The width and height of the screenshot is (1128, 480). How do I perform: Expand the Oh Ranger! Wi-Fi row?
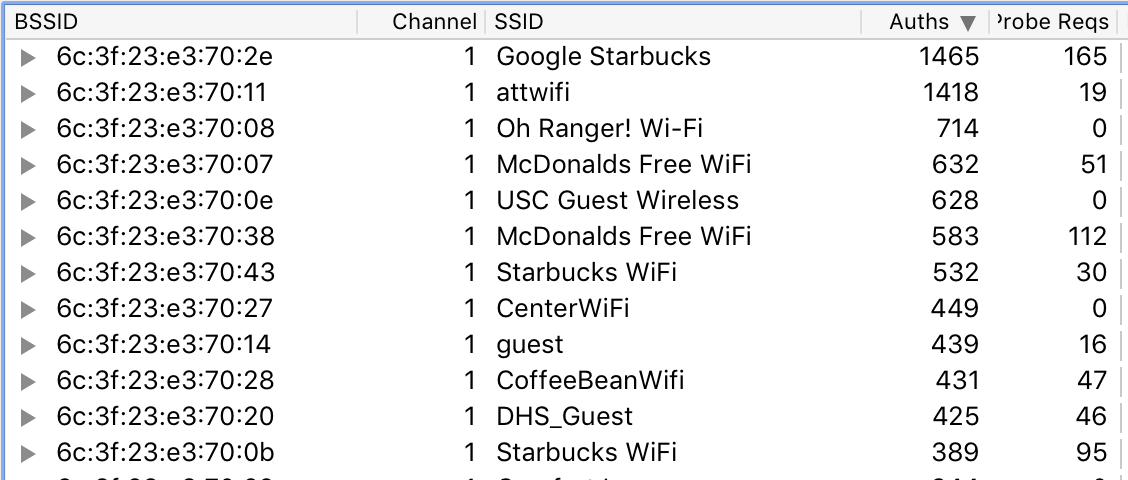coord(28,129)
